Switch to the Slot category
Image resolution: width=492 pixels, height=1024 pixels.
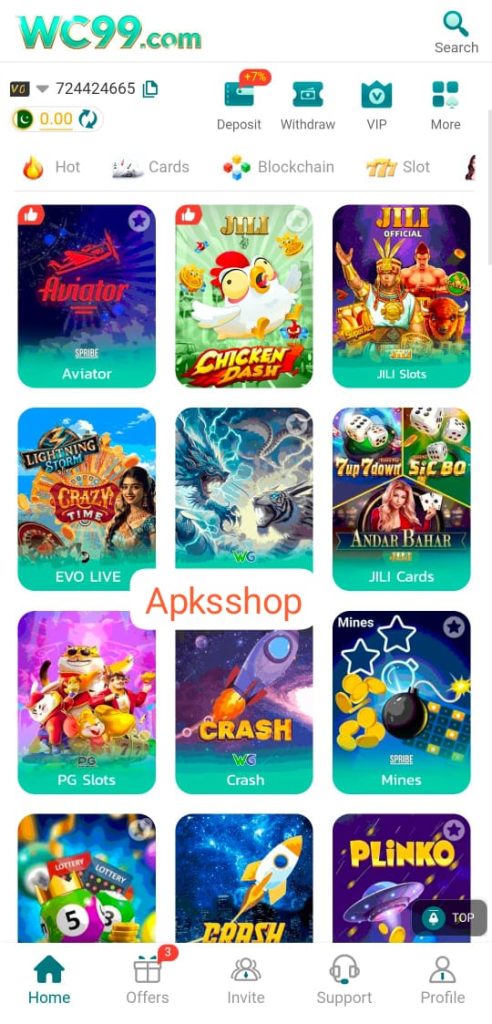pyautogui.click(x=398, y=167)
